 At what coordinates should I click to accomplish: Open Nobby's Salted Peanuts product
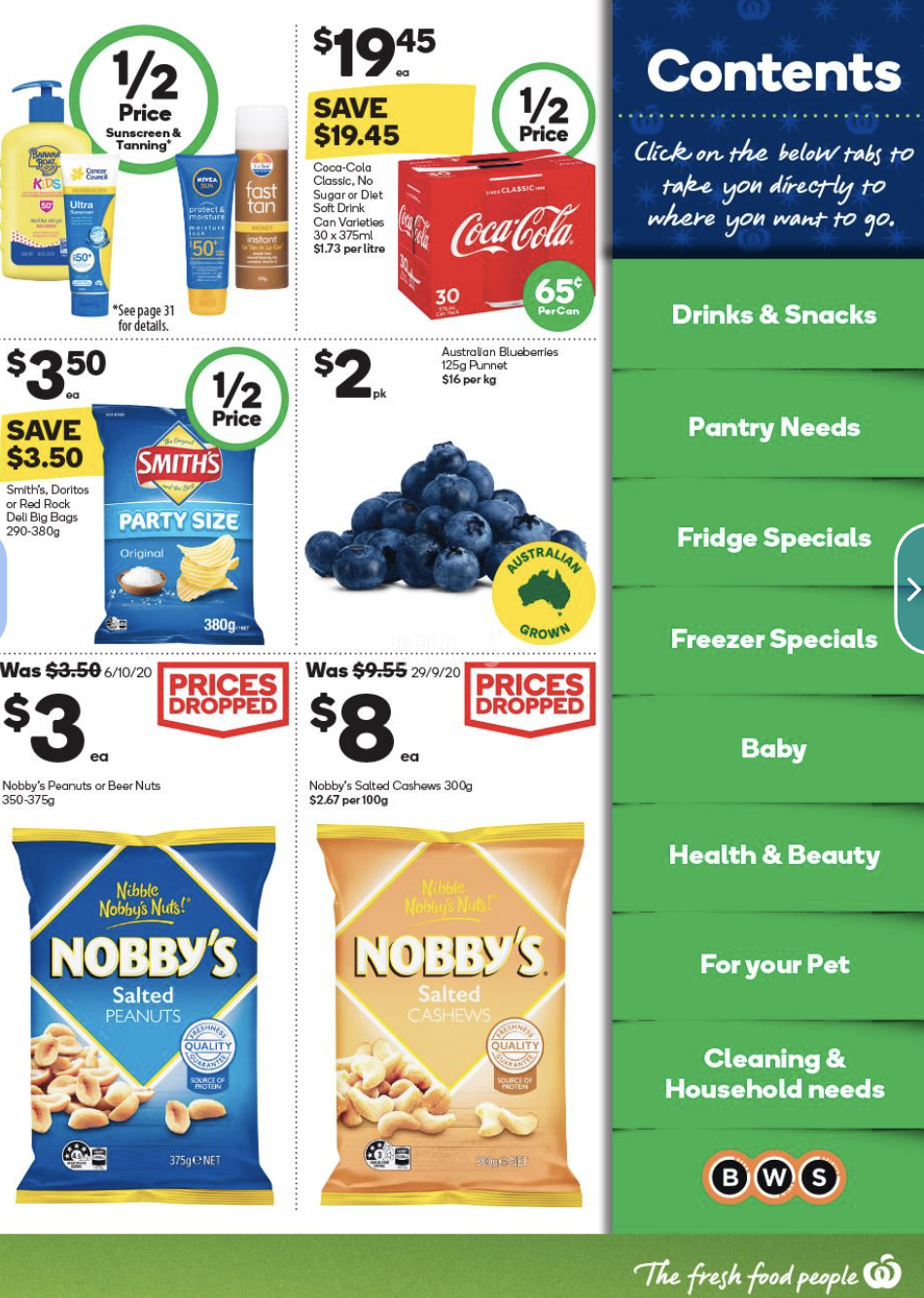[x=144, y=1012]
